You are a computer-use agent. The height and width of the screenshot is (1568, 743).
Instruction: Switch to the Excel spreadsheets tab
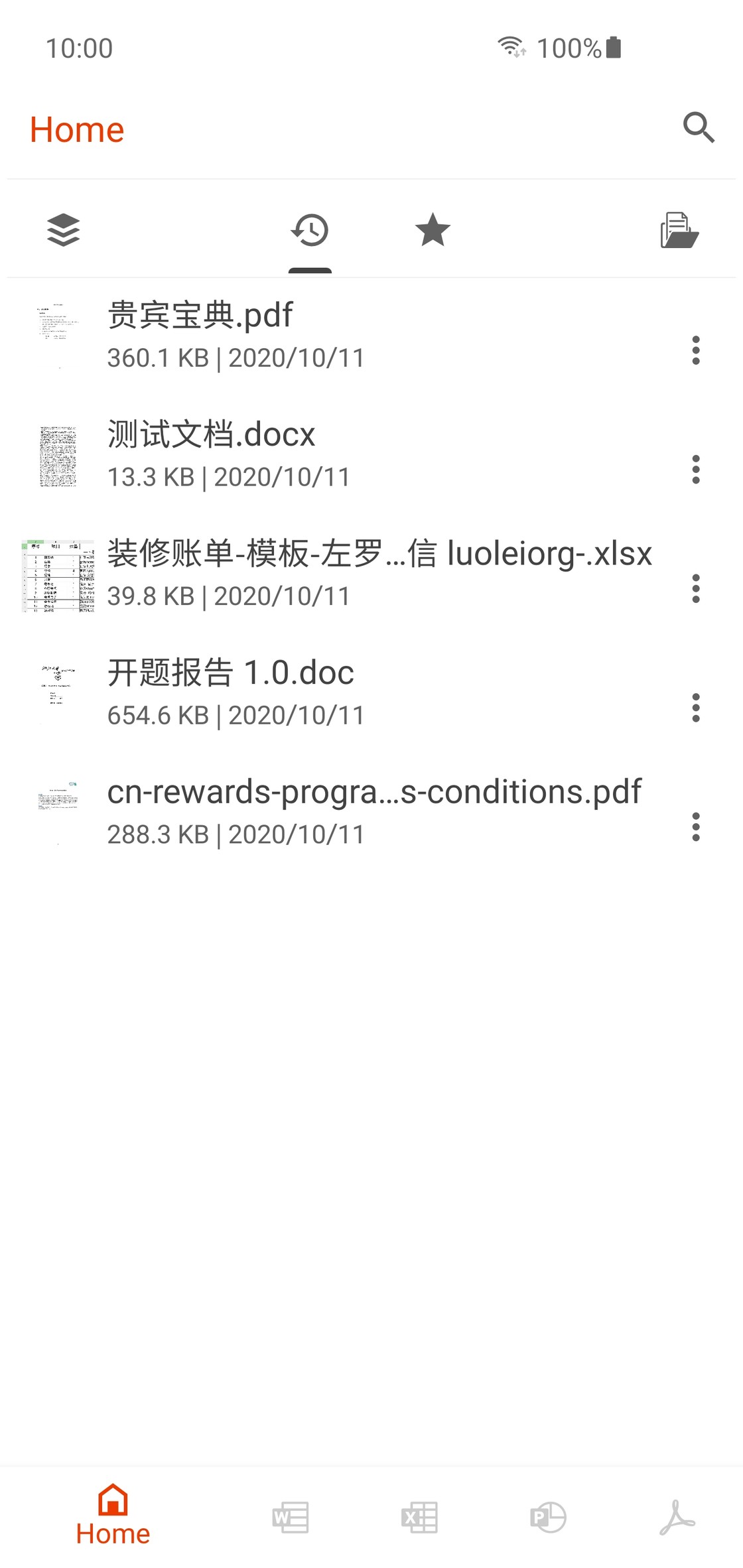[x=419, y=1517]
